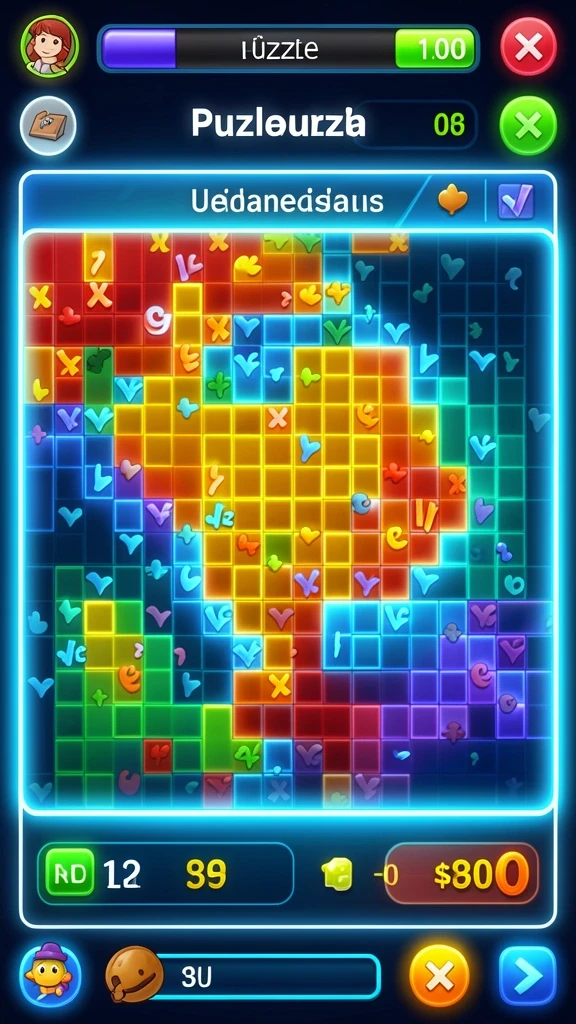Open the girl avatar profile
Screen dimensions: 576x1024
click(49, 46)
